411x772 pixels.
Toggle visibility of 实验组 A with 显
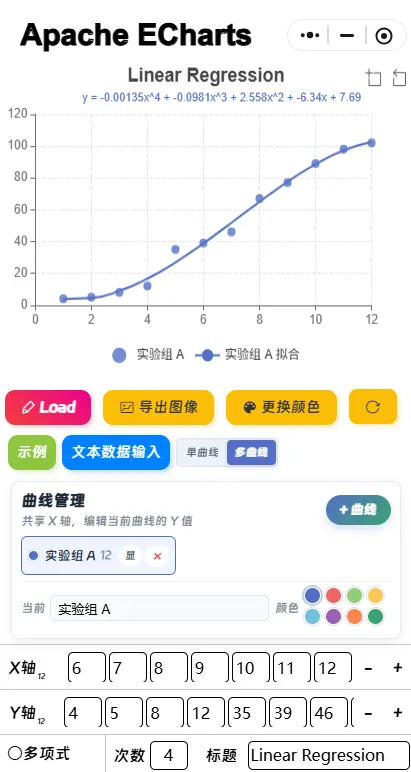pyautogui.click(x=130, y=556)
